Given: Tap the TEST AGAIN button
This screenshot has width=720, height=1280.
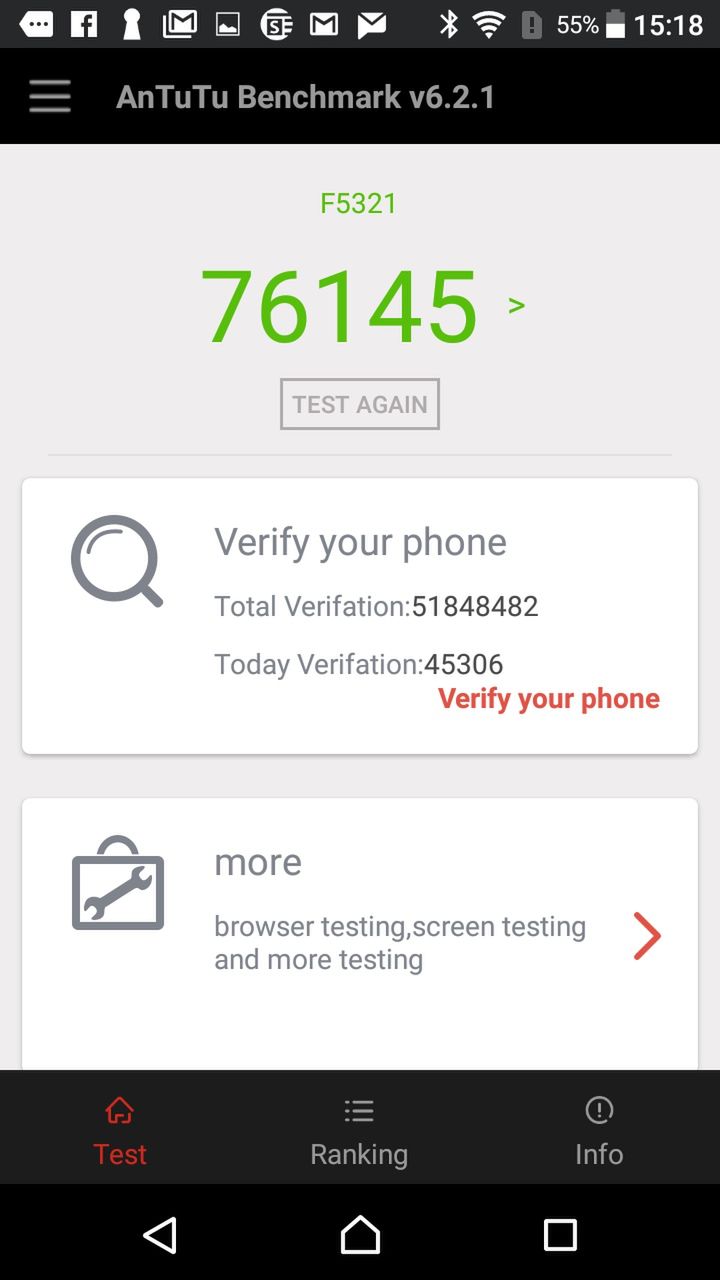Looking at the screenshot, I should (360, 404).
